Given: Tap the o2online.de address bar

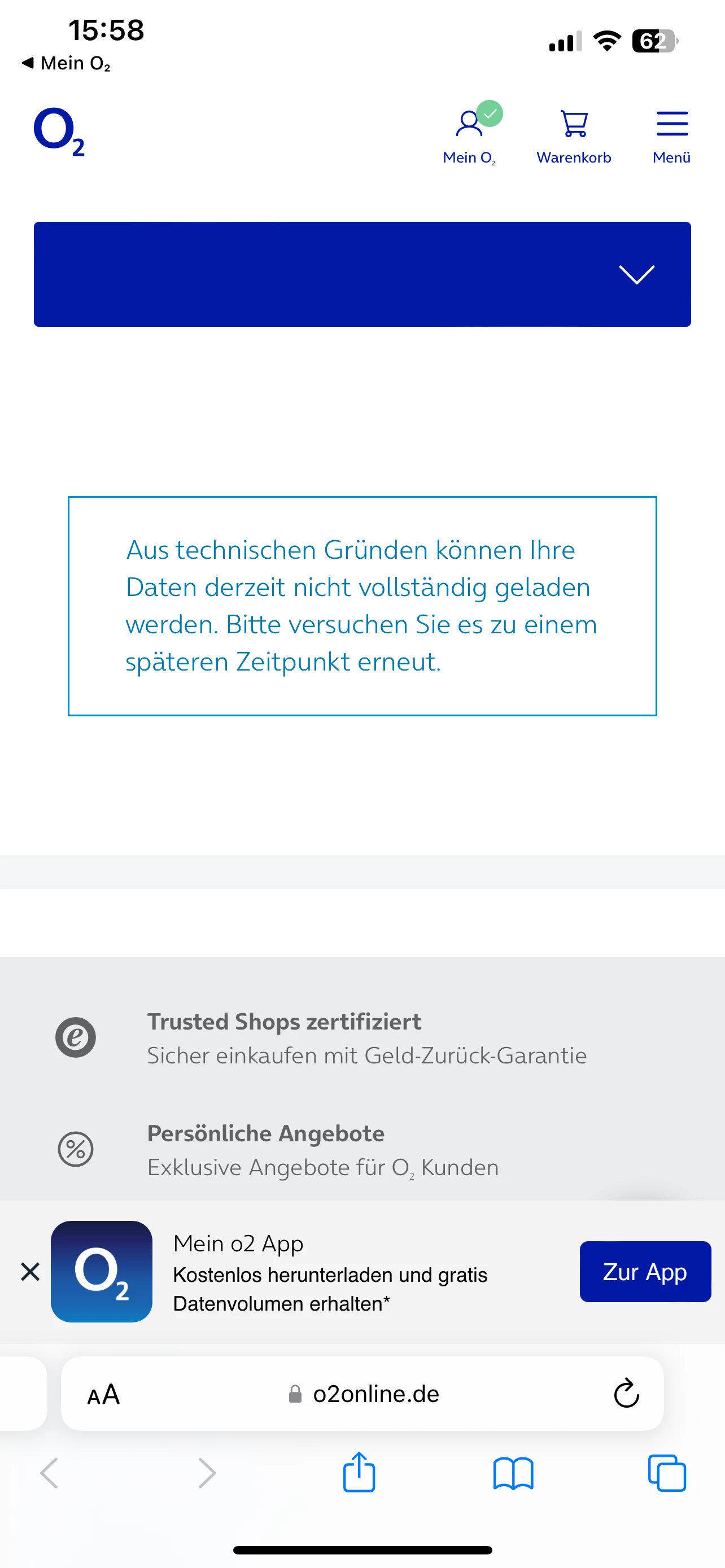Looking at the screenshot, I should pyautogui.click(x=375, y=1394).
